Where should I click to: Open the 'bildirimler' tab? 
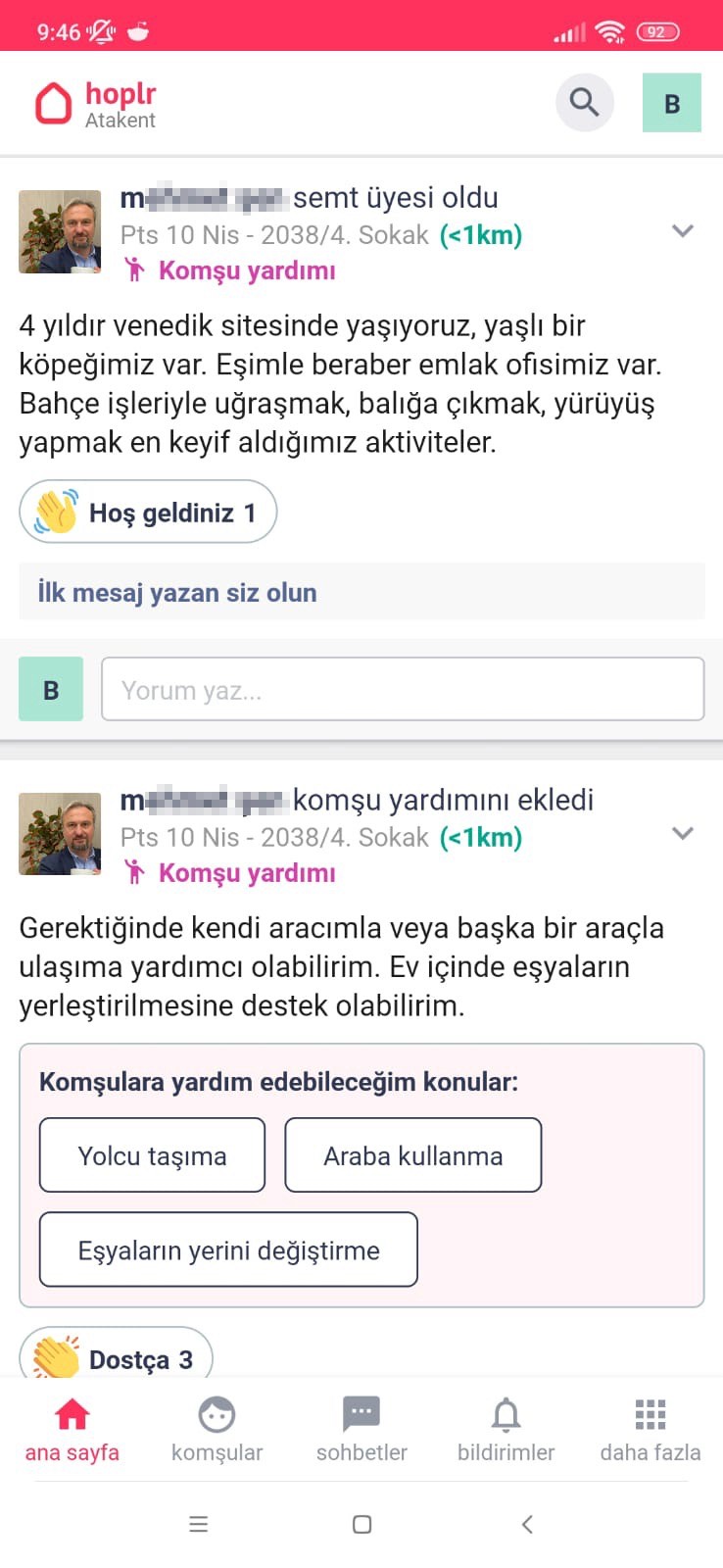[506, 1430]
